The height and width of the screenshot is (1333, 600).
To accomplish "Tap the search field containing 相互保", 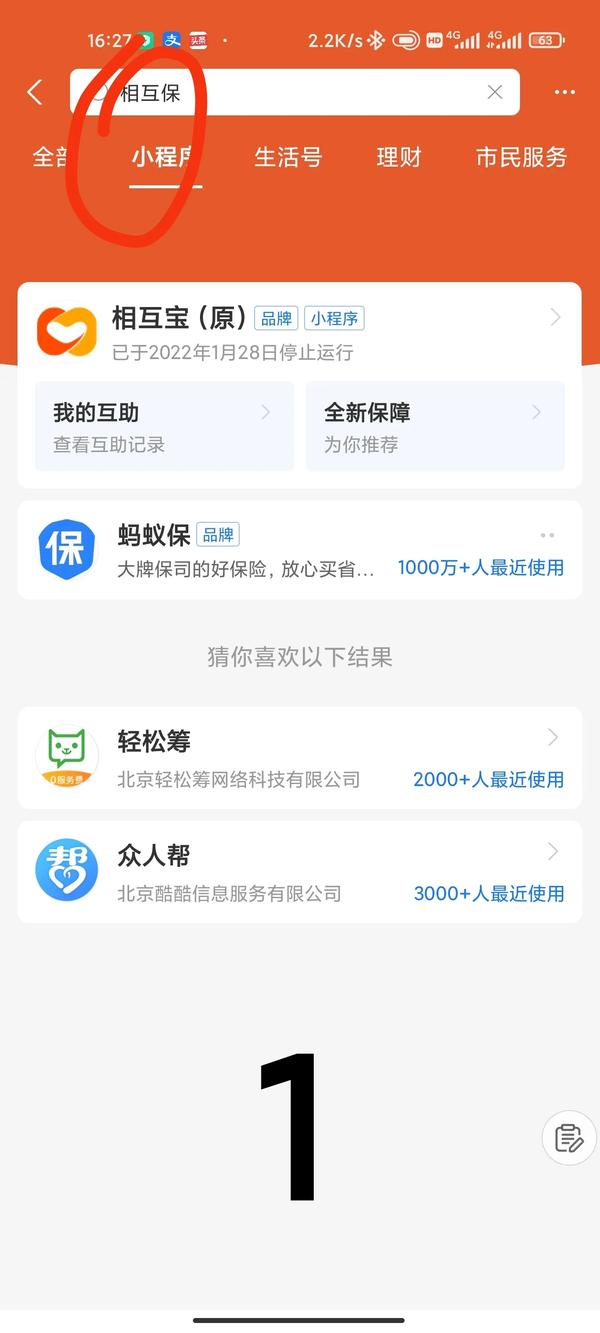I will 294,93.
